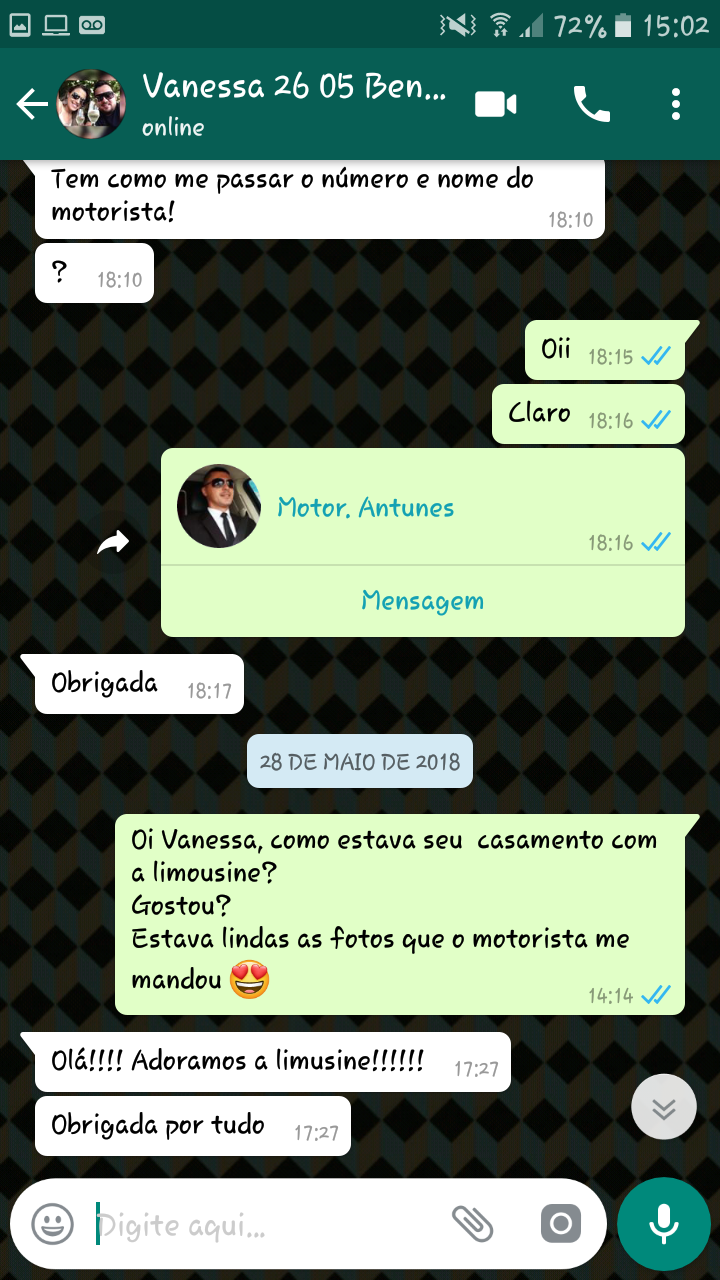The image size is (720, 1280).
Task: Select the 28 DE MAIO DE 2018 date label
Action: coord(359,761)
